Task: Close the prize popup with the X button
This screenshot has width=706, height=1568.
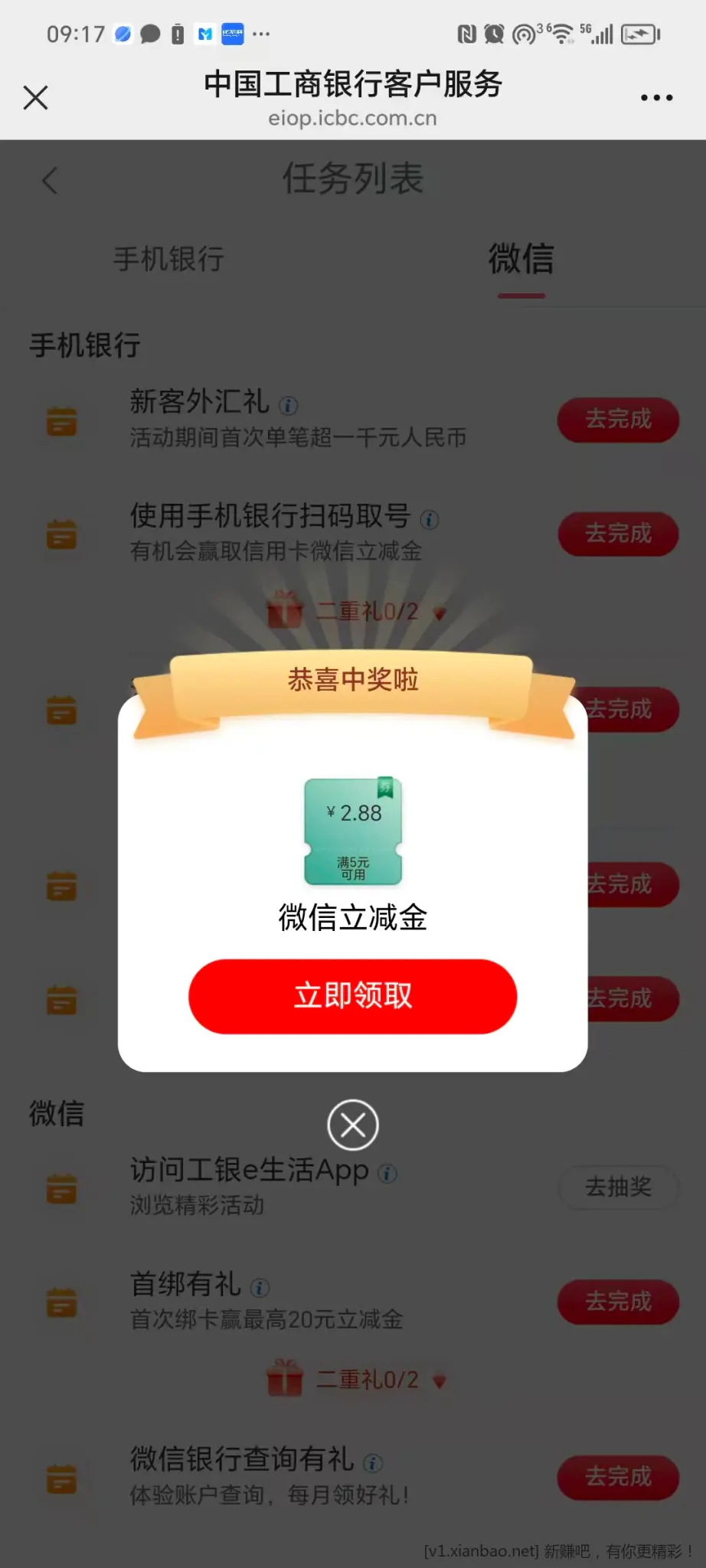Action: click(x=352, y=1125)
